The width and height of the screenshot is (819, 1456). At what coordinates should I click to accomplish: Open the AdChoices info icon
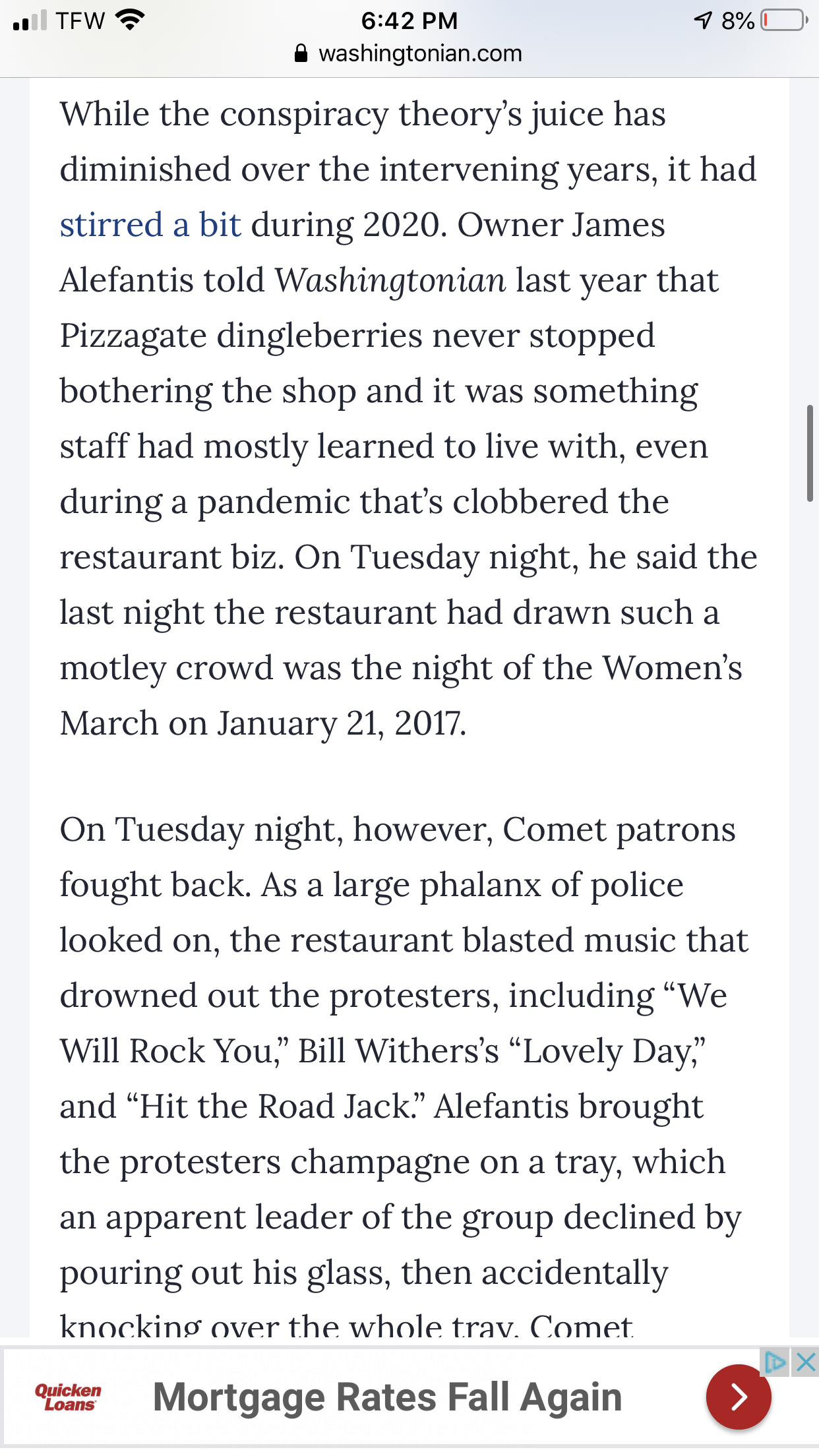[776, 1362]
